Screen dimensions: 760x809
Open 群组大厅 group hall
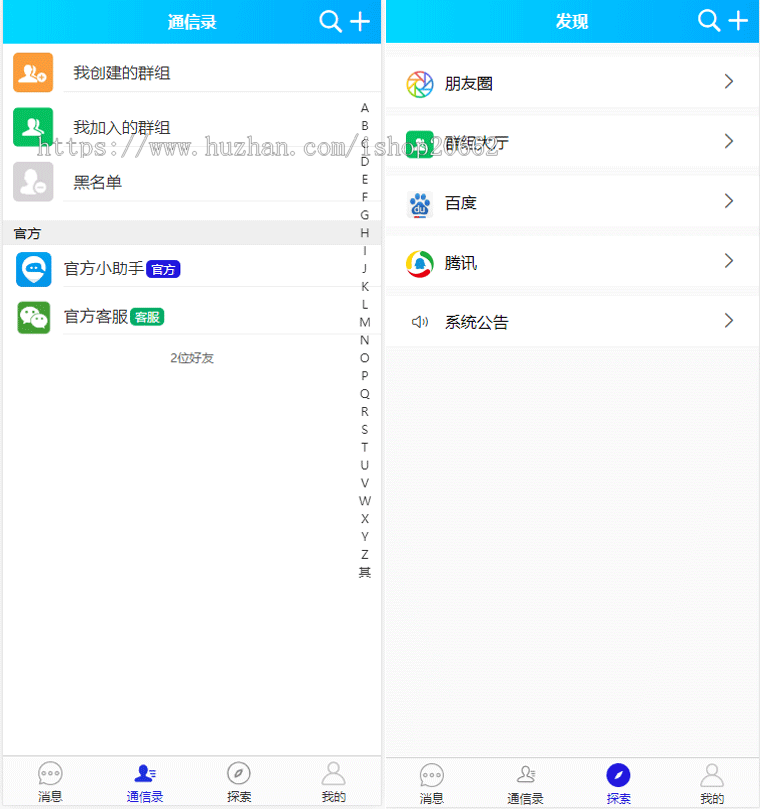point(570,143)
